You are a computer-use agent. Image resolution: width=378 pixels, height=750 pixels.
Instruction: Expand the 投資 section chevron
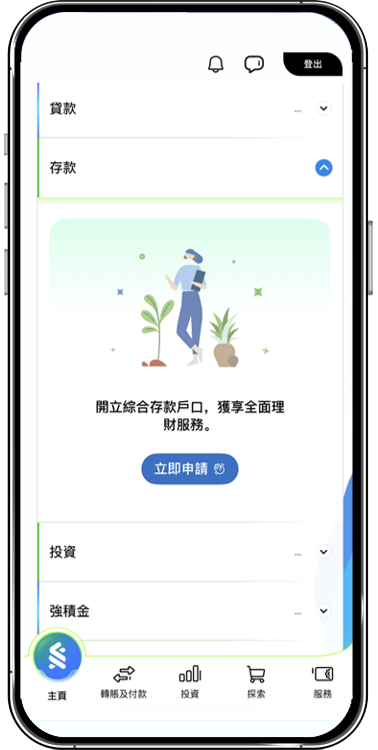(324, 552)
